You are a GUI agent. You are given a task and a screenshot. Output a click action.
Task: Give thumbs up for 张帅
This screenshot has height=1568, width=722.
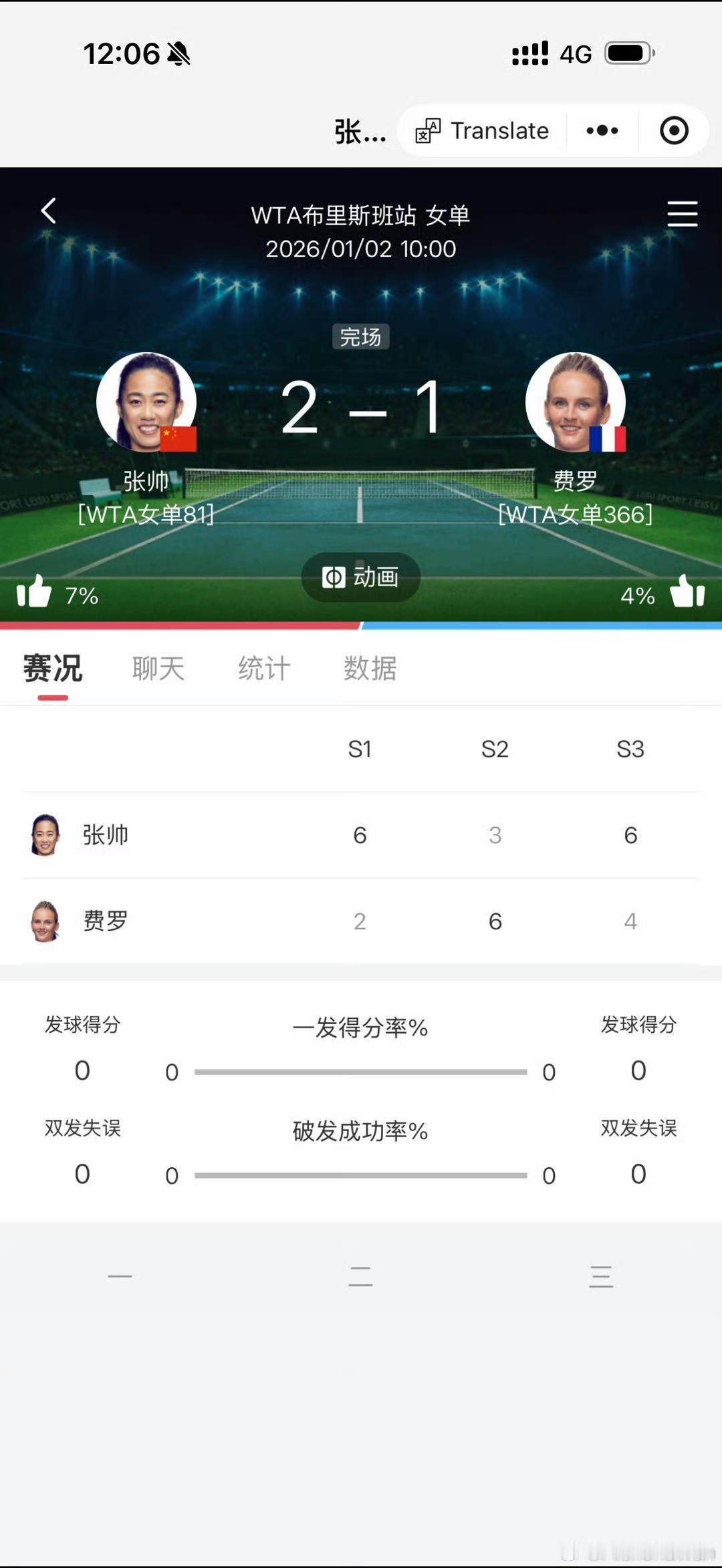[x=35, y=592]
